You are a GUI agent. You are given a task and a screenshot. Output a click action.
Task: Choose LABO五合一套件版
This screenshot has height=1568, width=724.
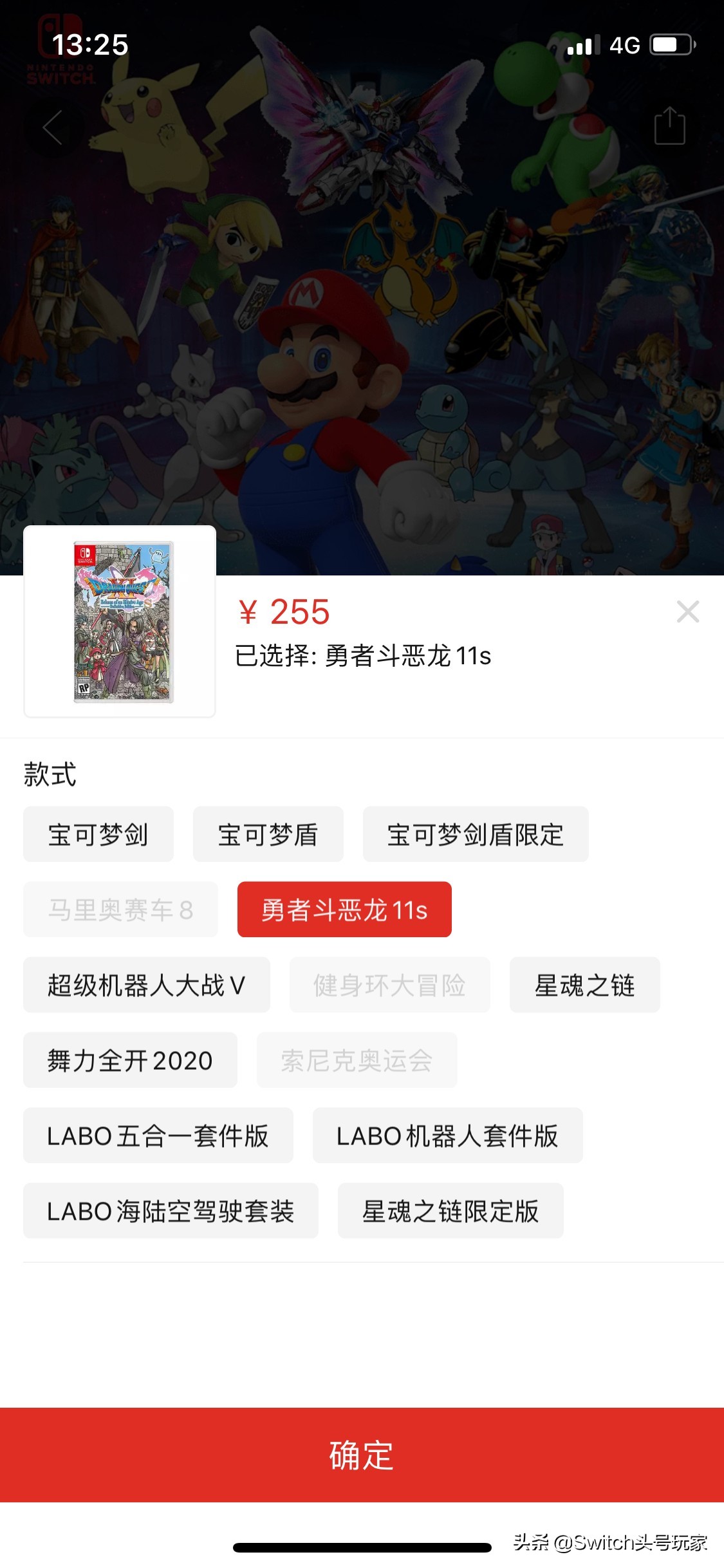(158, 1135)
